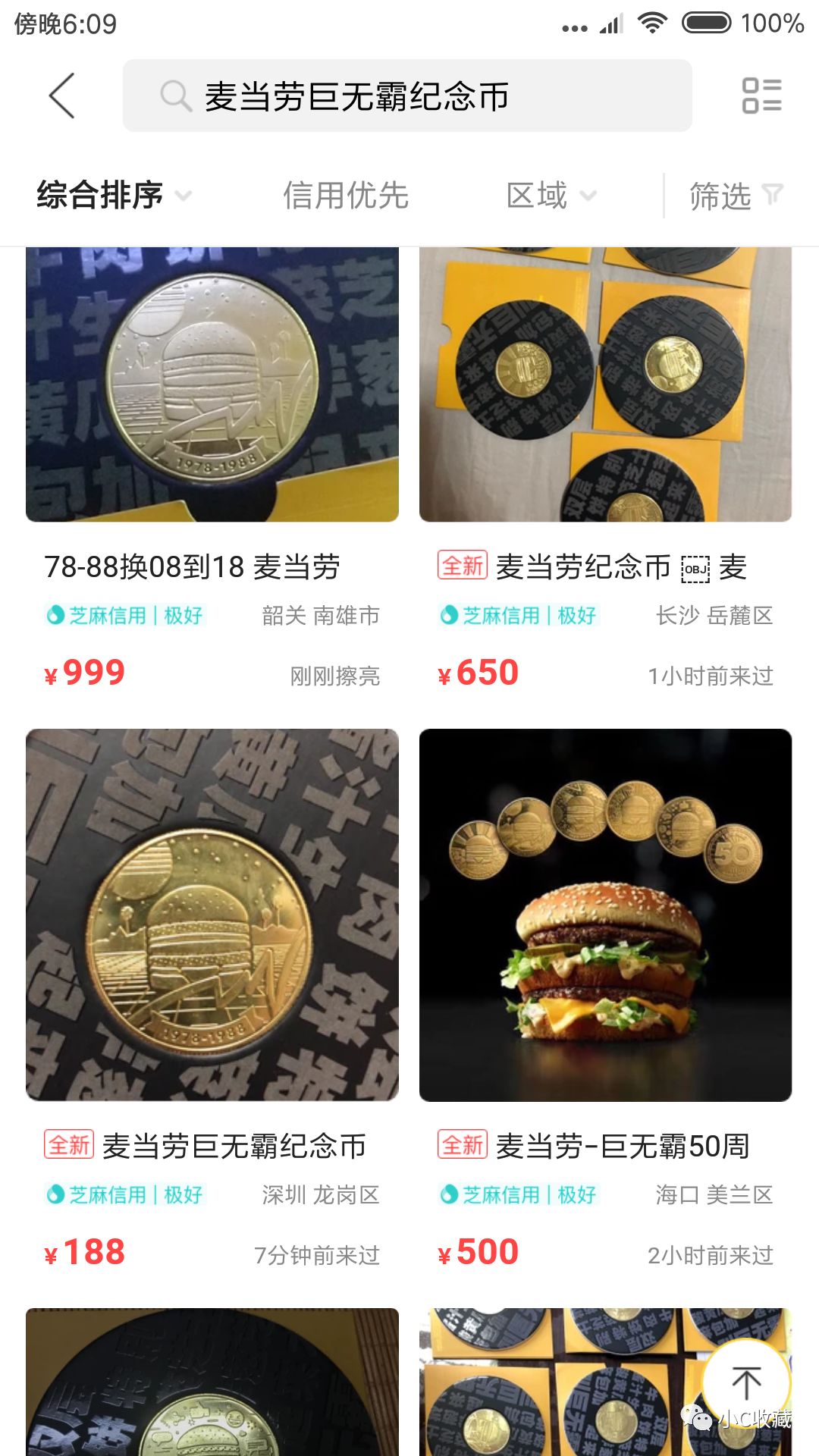Open the 78-88换08到18 listing priced ¥999

(212, 455)
